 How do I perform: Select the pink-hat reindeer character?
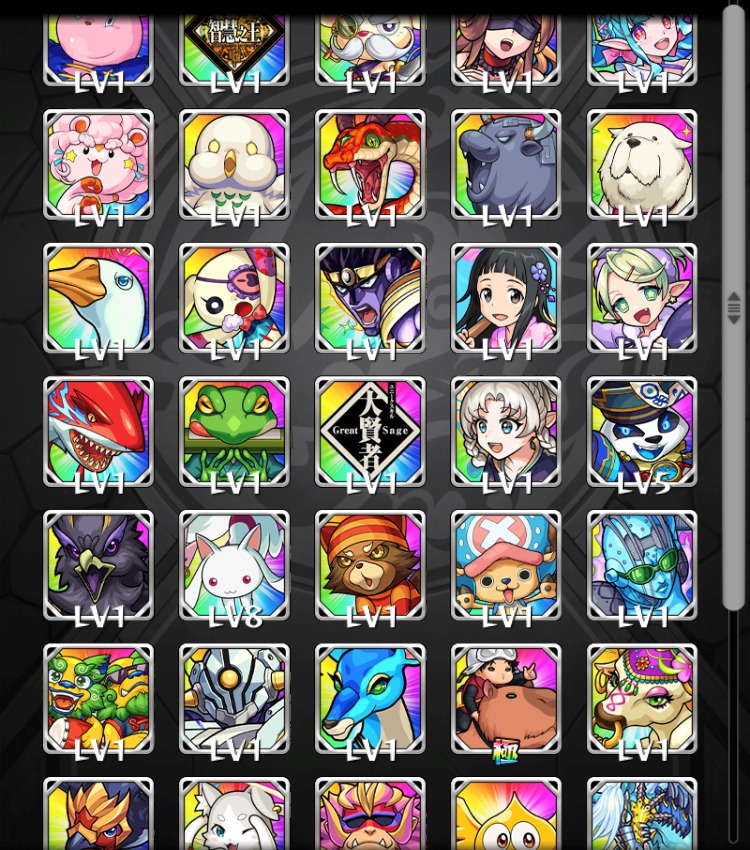click(506, 565)
